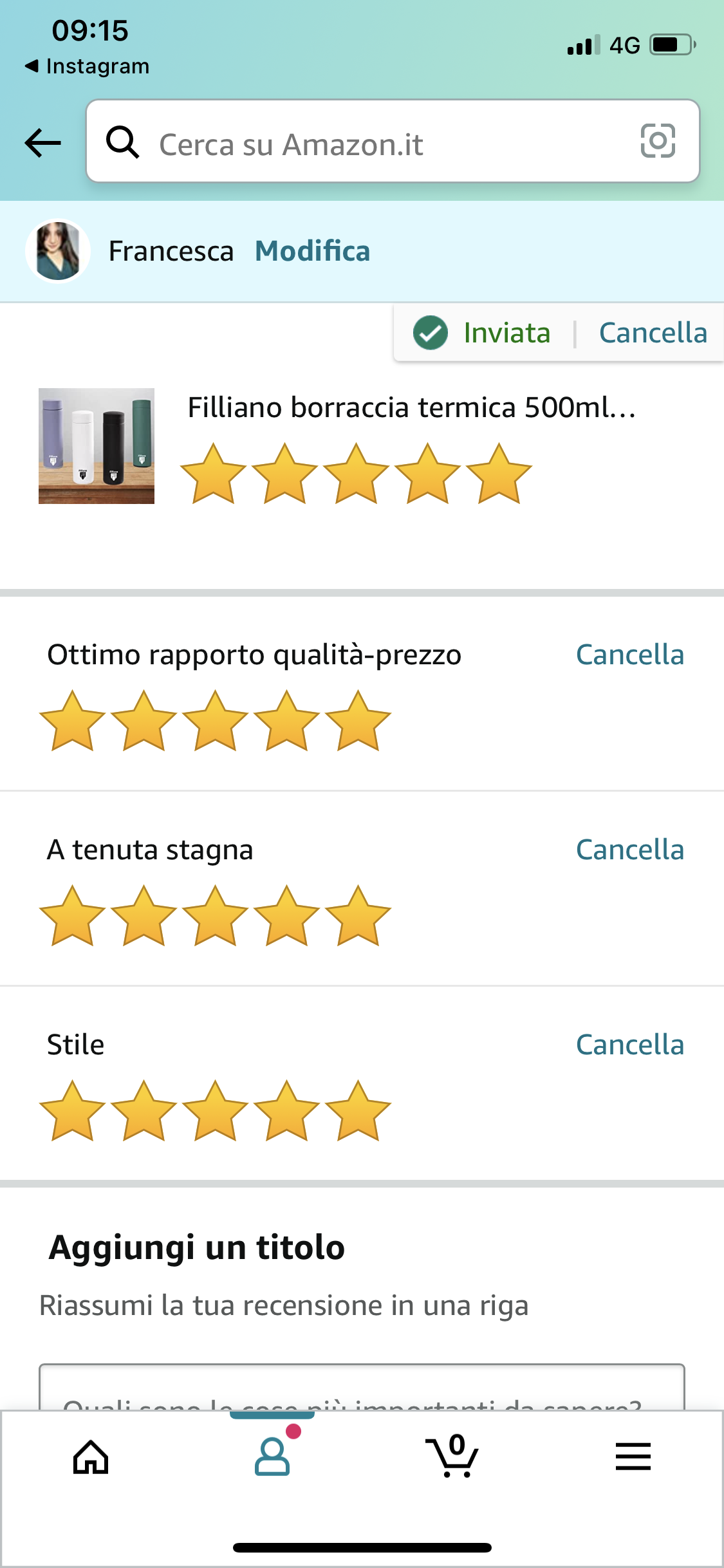This screenshot has width=724, height=1568.
Task: Clear the A tenuta stagna rating
Action: click(x=629, y=850)
